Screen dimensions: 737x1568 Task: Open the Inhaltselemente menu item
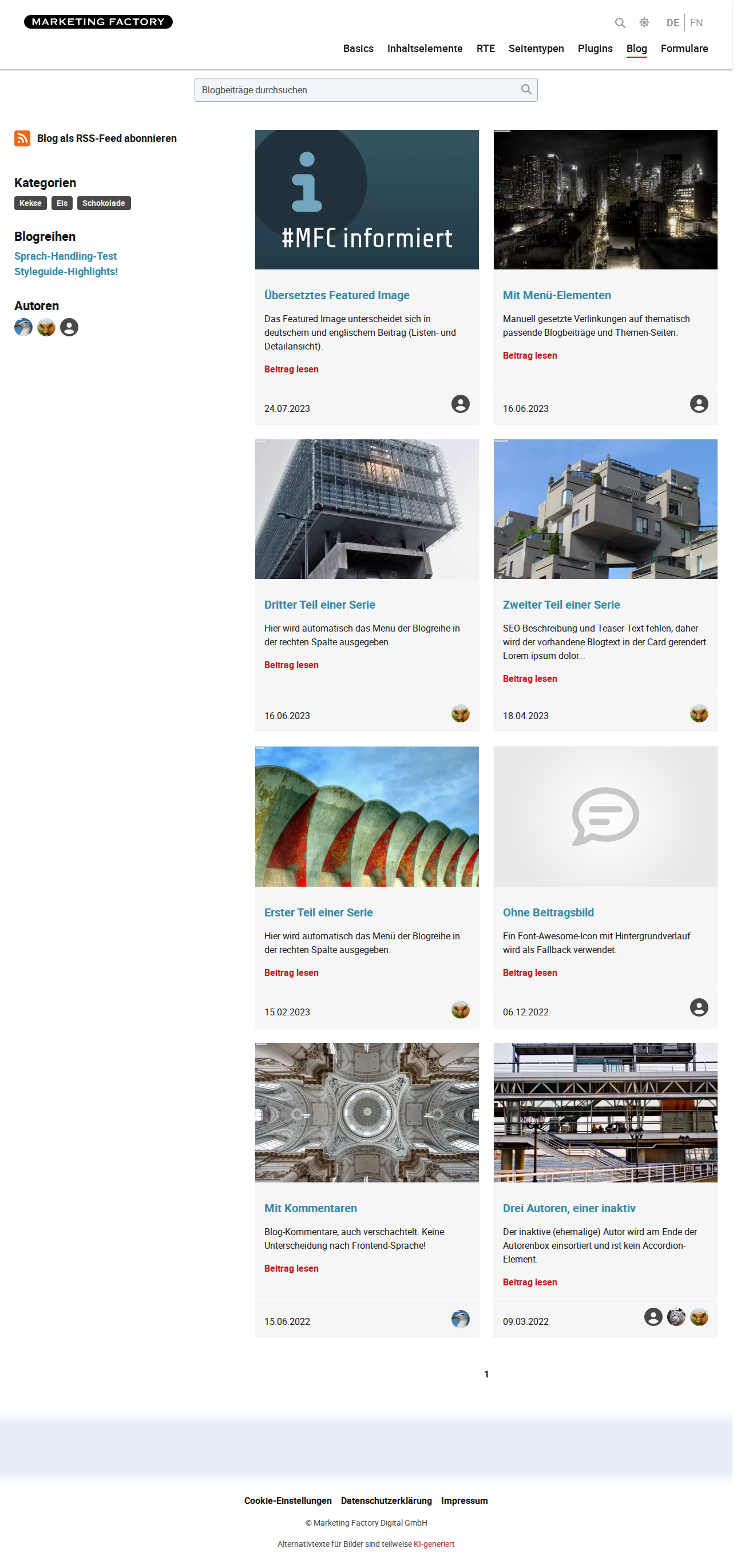pyautogui.click(x=425, y=48)
